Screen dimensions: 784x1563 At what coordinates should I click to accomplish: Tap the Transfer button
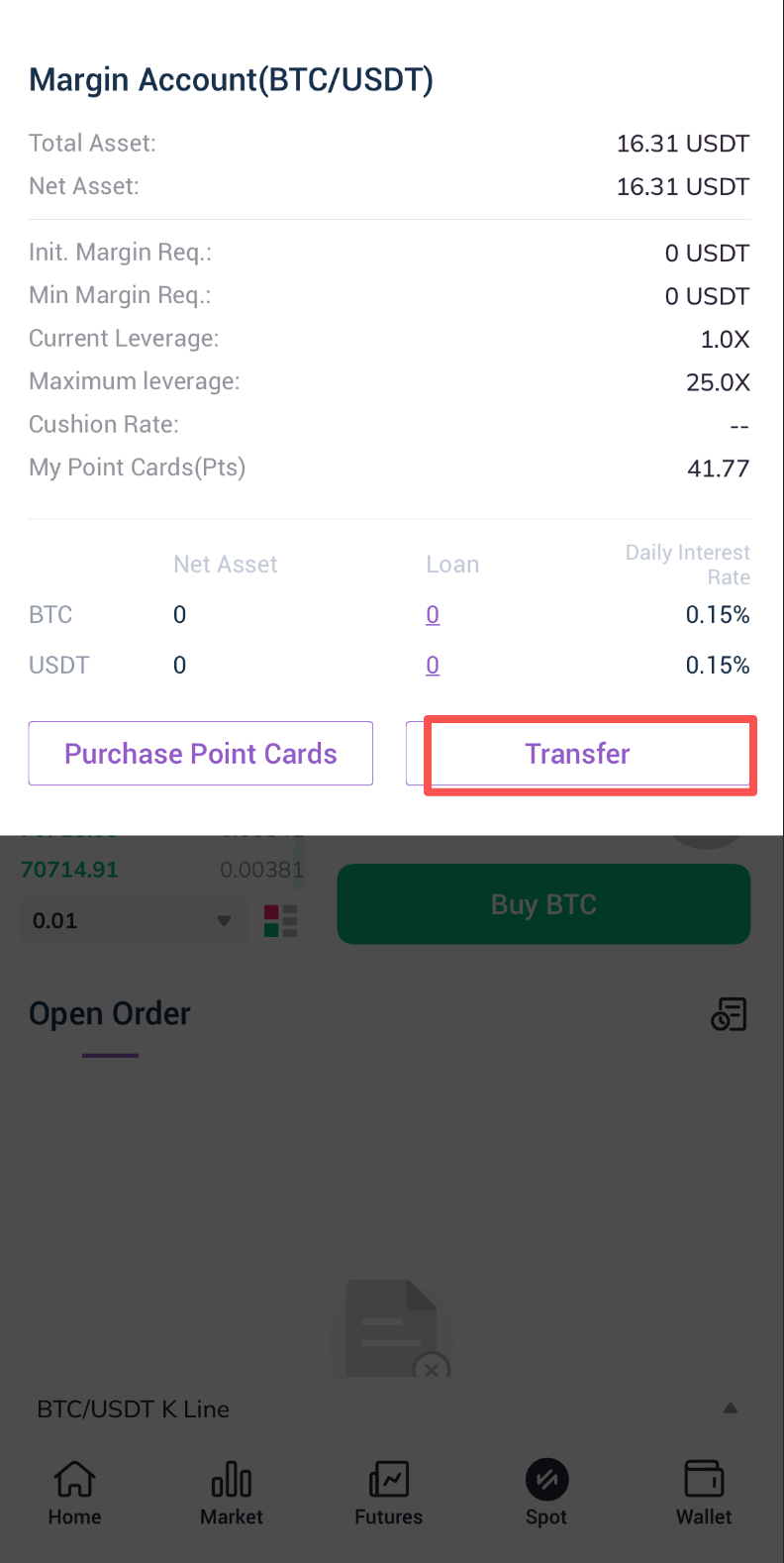tap(578, 754)
